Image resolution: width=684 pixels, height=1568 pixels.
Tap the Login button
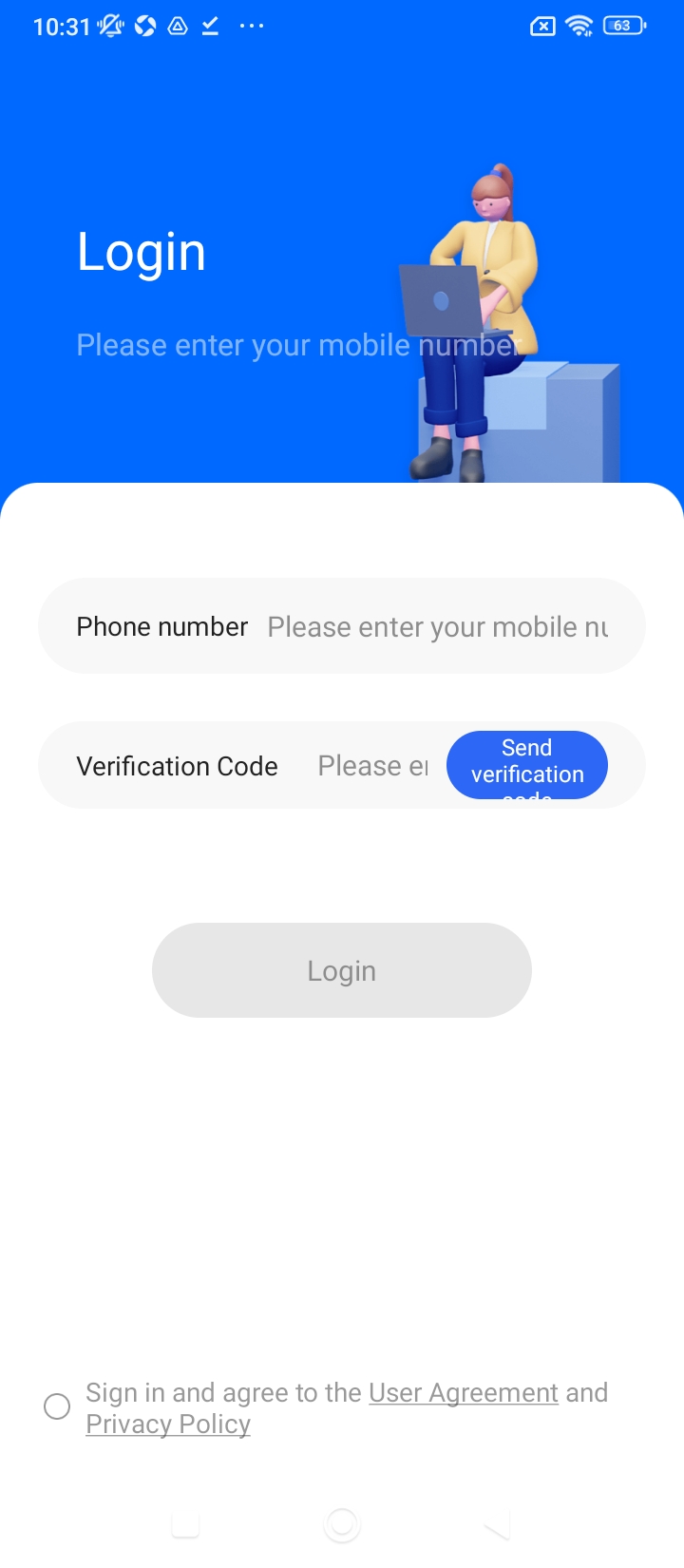point(342,970)
